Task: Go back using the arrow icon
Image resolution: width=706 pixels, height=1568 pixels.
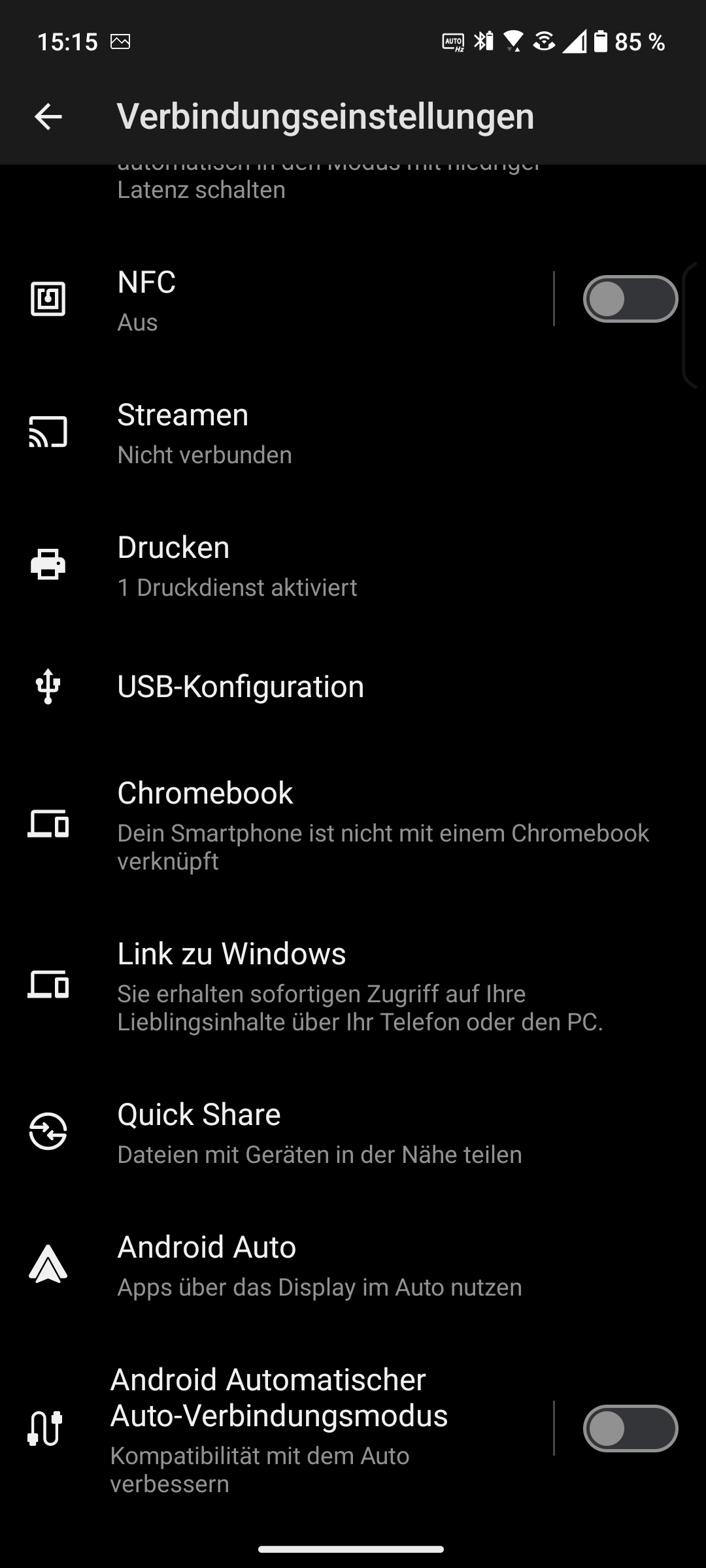Action: tap(48, 117)
